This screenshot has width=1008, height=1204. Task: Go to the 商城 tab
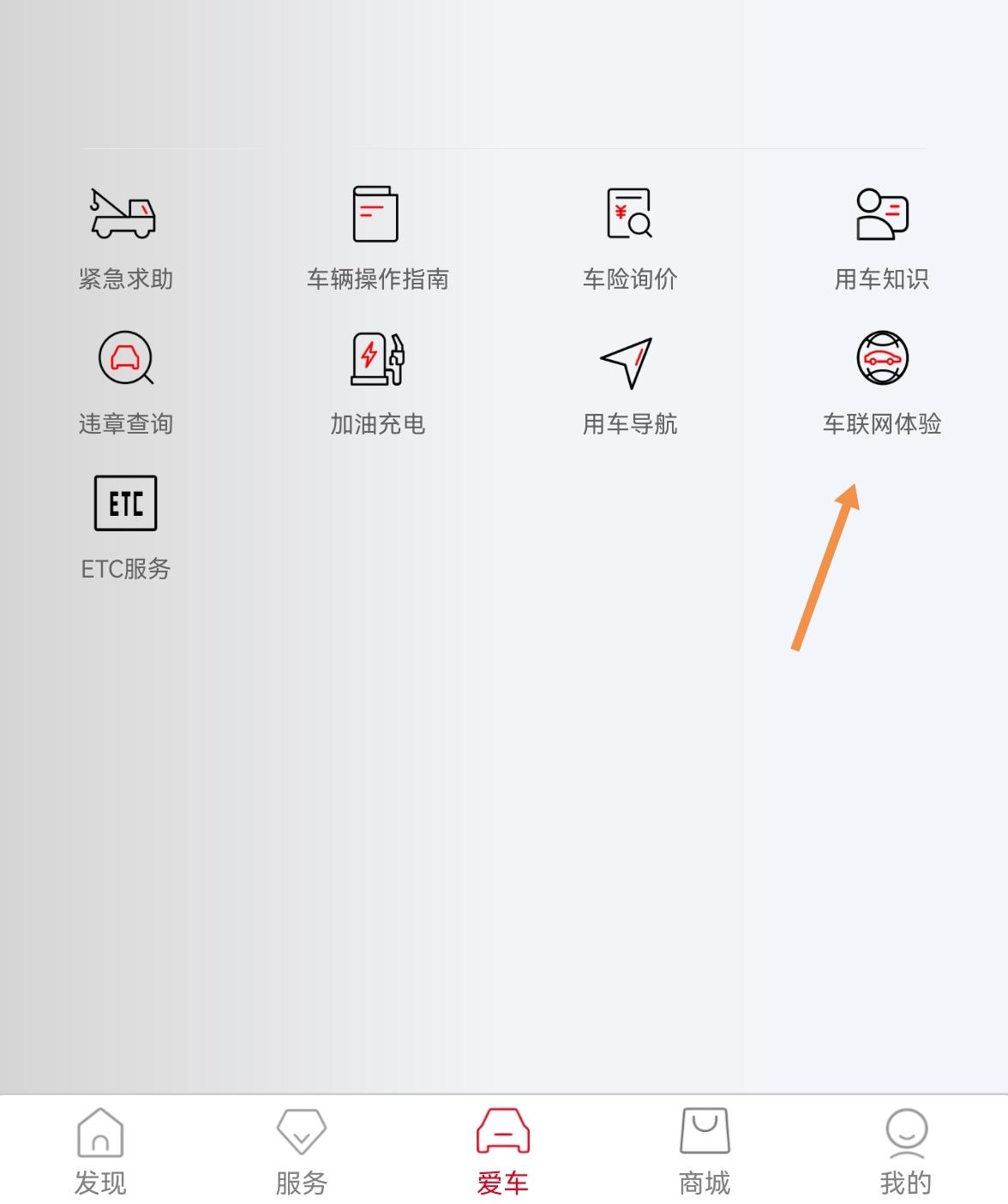pyautogui.click(x=705, y=1151)
